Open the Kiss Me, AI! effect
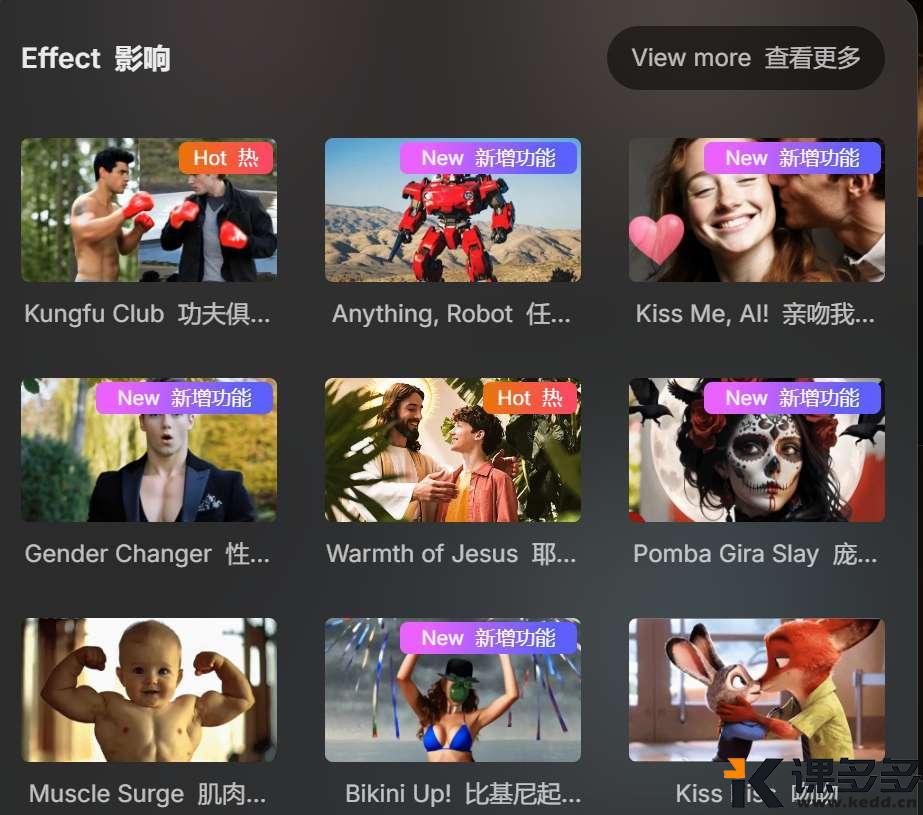This screenshot has height=815, width=923. click(756, 210)
